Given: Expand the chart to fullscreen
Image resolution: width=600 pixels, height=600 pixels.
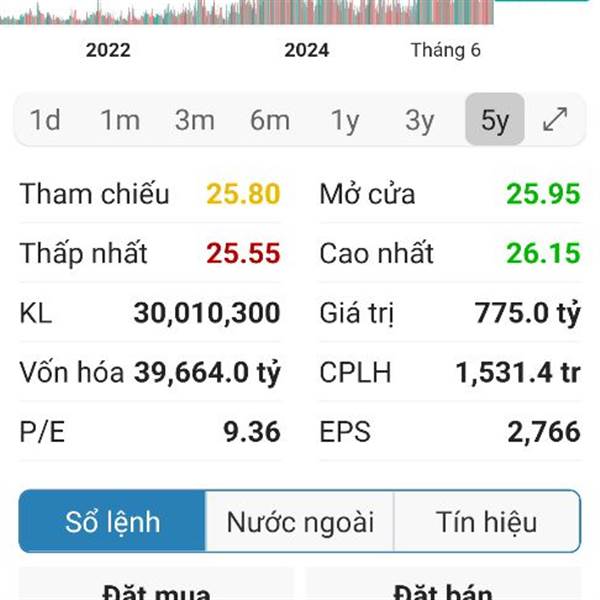Looking at the screenshot, I should coord(555,120).
